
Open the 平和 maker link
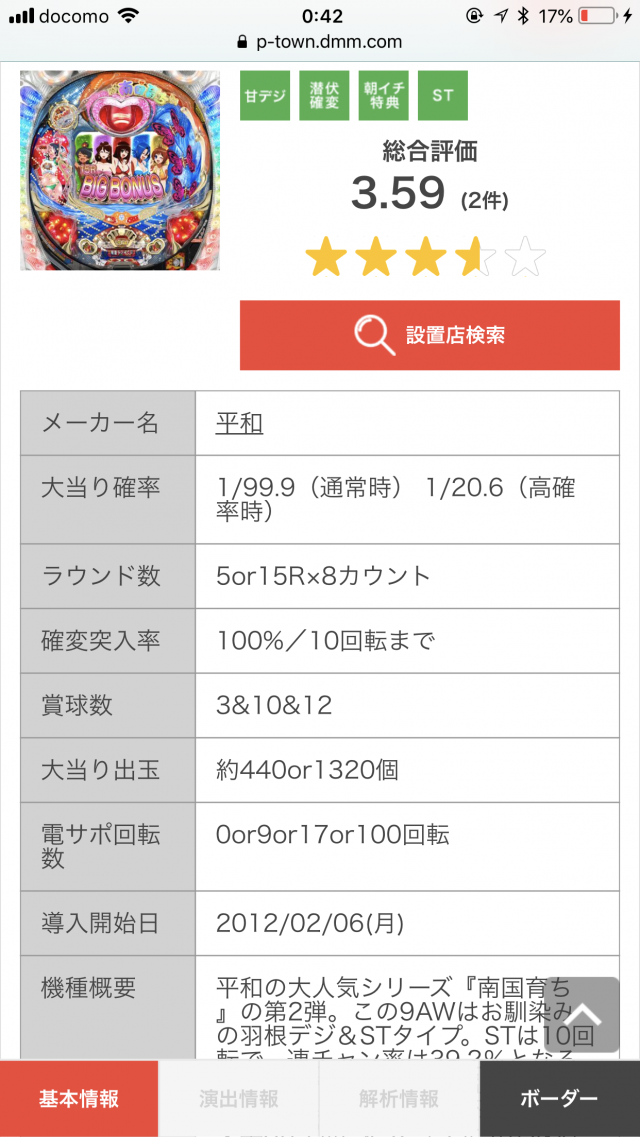[x=240, y=423]
